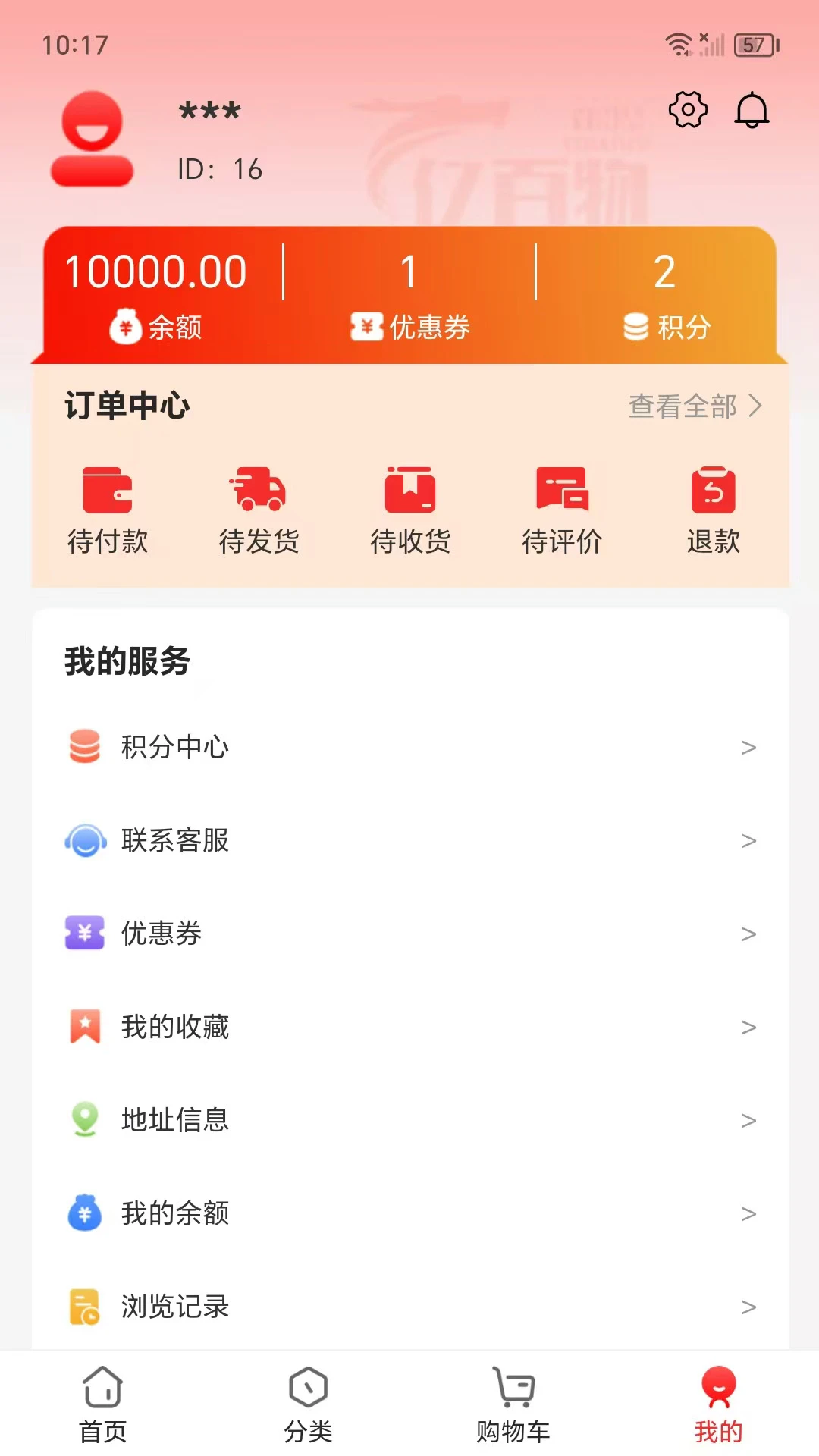The height and width of the screenshot is (1456, 819).
Task: Open the settings gear icon
Action: click(x=687, y=109)
